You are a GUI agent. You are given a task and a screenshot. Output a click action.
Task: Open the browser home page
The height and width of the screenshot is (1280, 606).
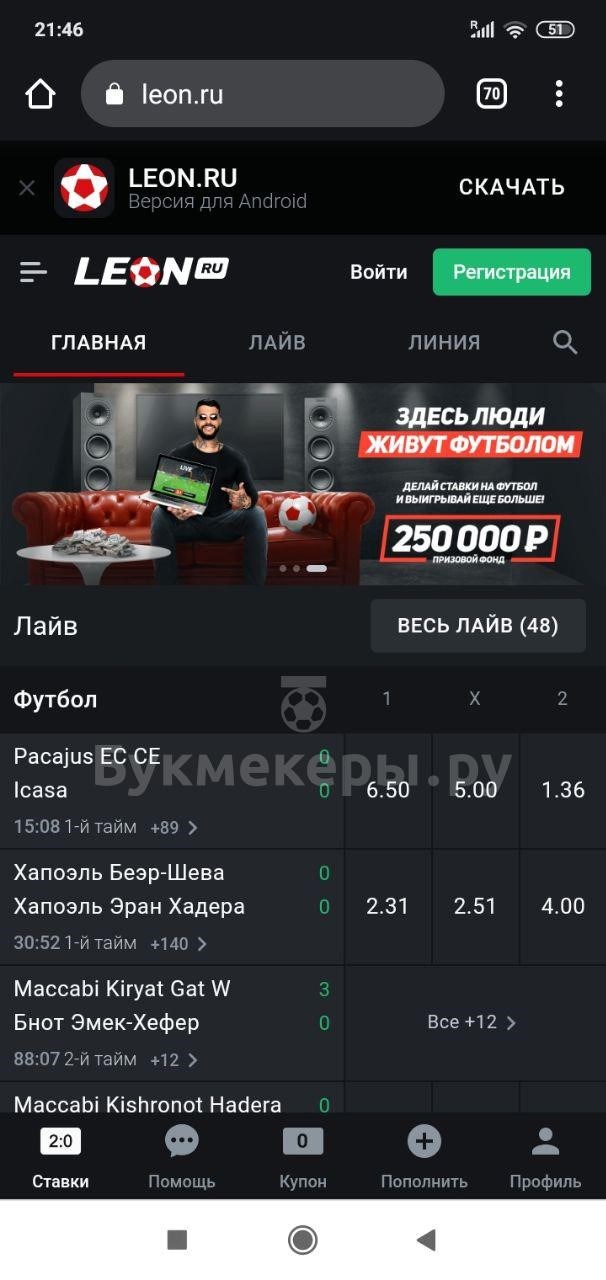[x=40, y=94]
